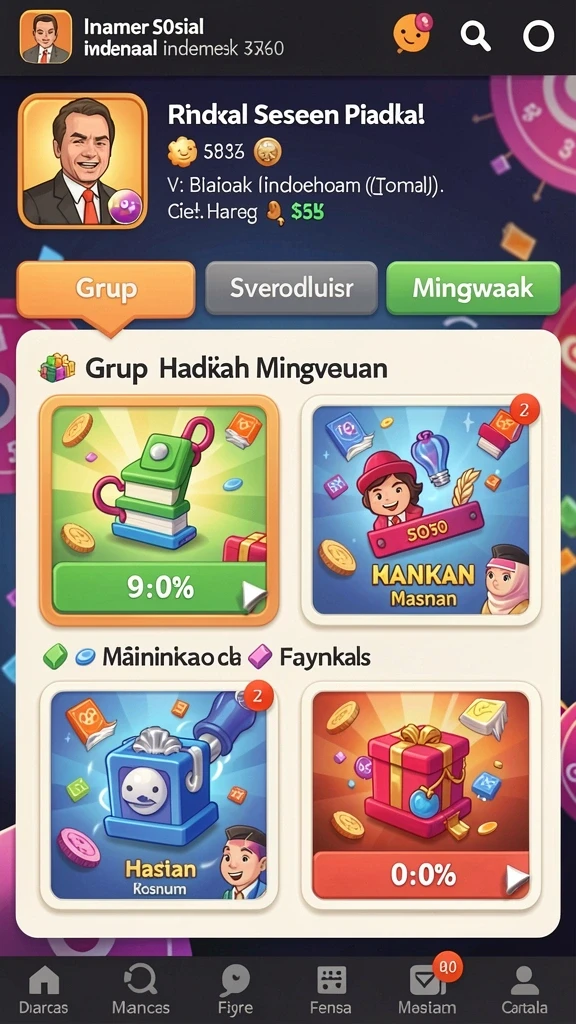Viewport: 576px width, 1024px height.
Task: Open the search magnifier icon
Action: click(475, 35)
